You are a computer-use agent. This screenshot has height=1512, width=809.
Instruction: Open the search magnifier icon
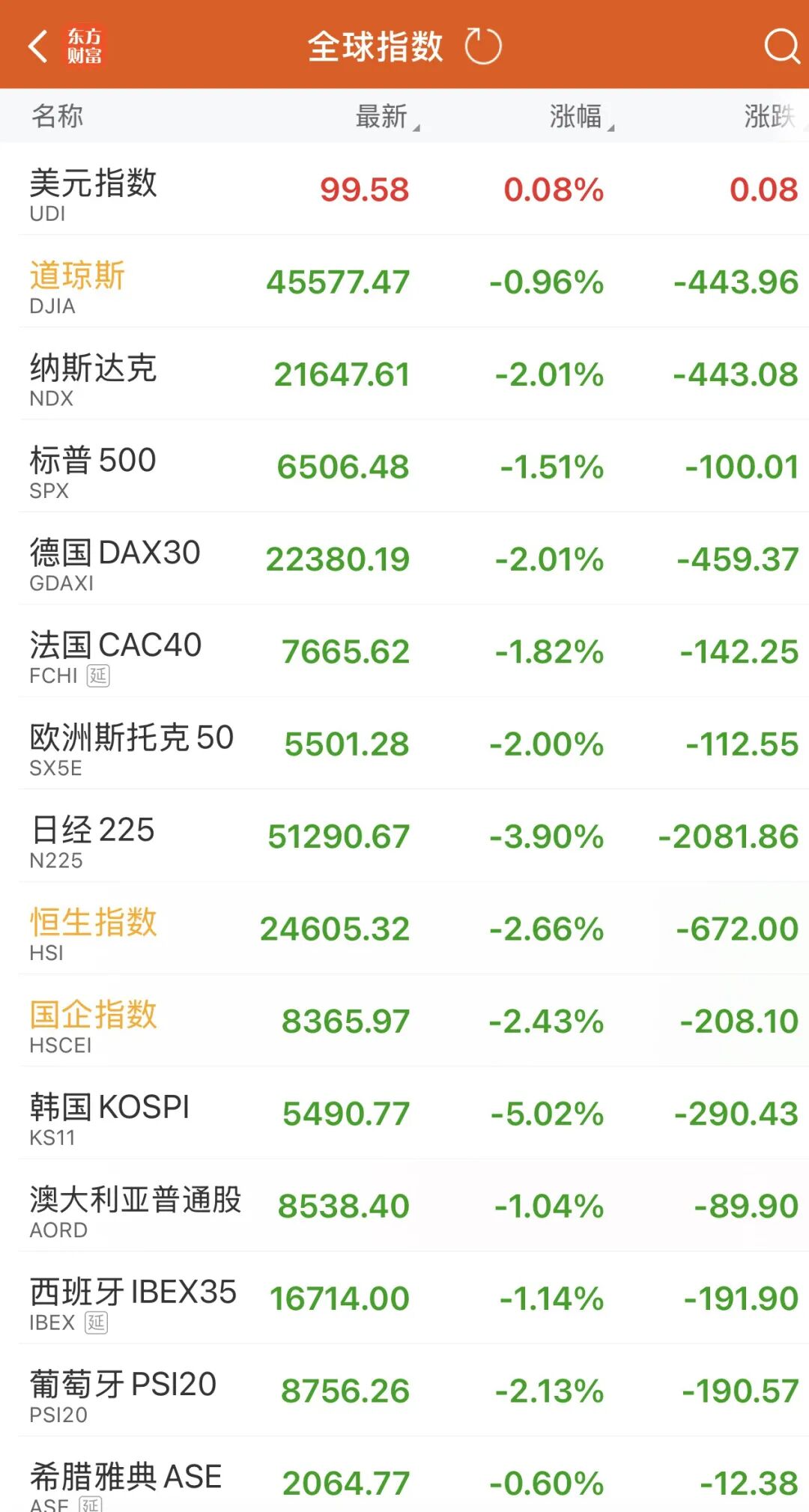781,46
